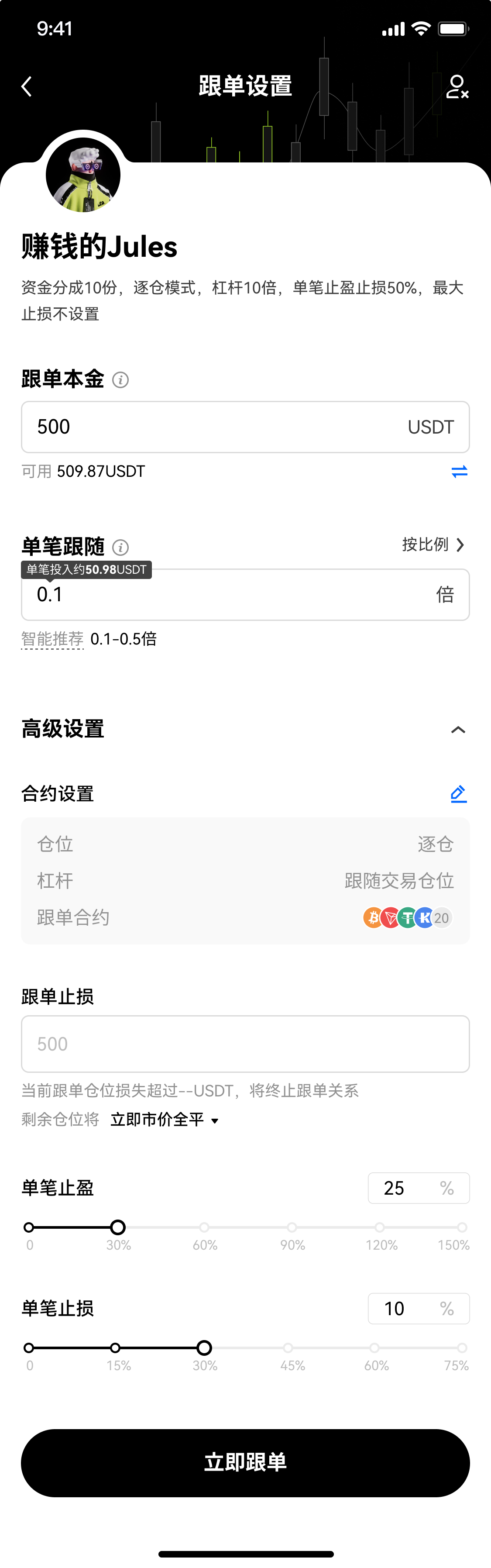Edit 合约设置 with pencil icon

pyautogui.click(x=458, y=794)
